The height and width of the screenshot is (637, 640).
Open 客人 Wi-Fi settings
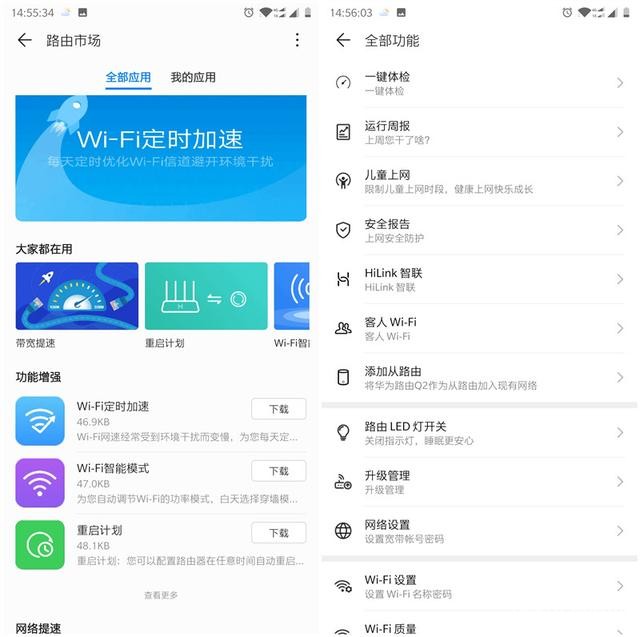coord(478,328)
